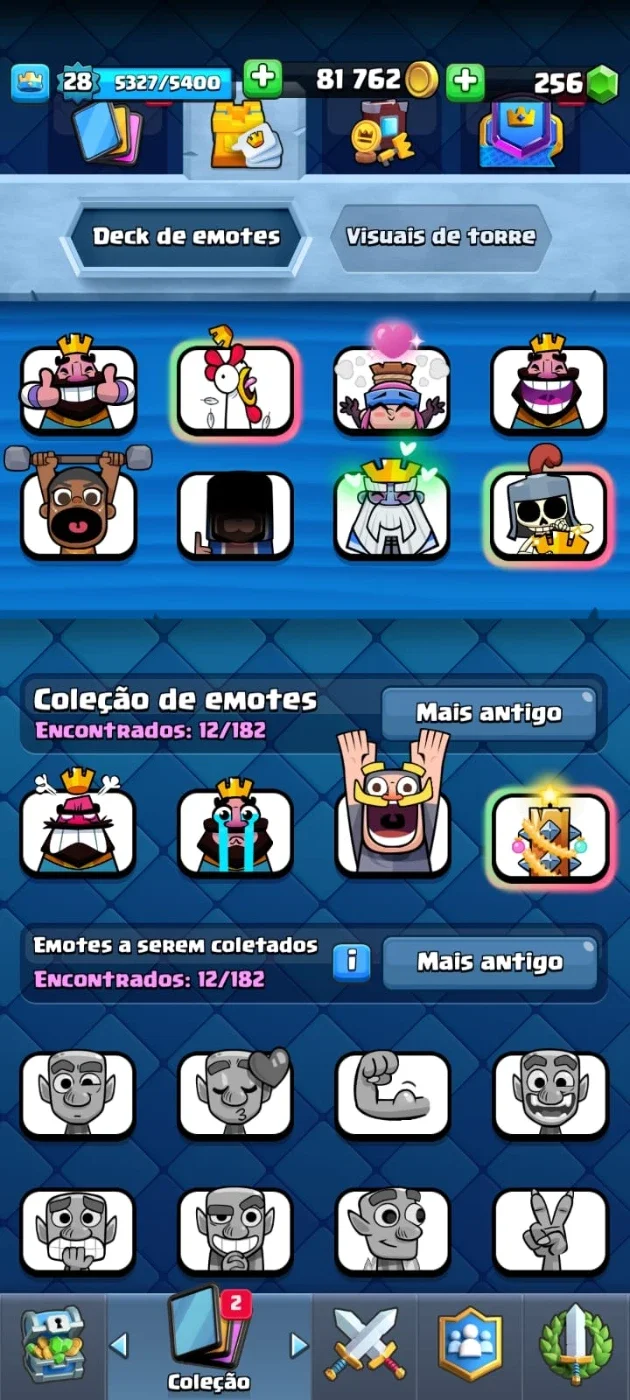Change sort order of Coleção de emotes
This screenshot has height=1400, width=630.
coord(489,713)
